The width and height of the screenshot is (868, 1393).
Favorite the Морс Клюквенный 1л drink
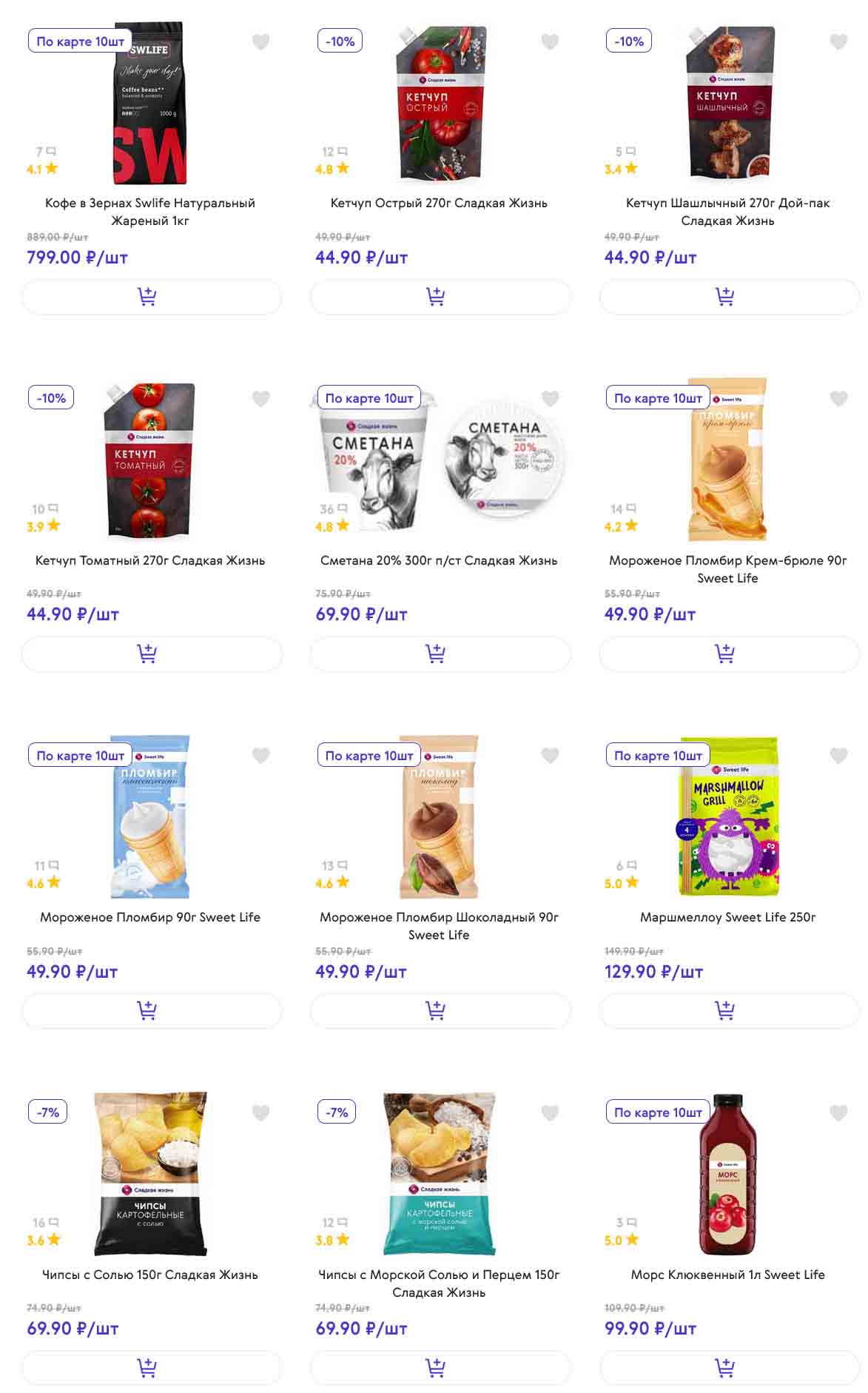tap(838, 1112)
